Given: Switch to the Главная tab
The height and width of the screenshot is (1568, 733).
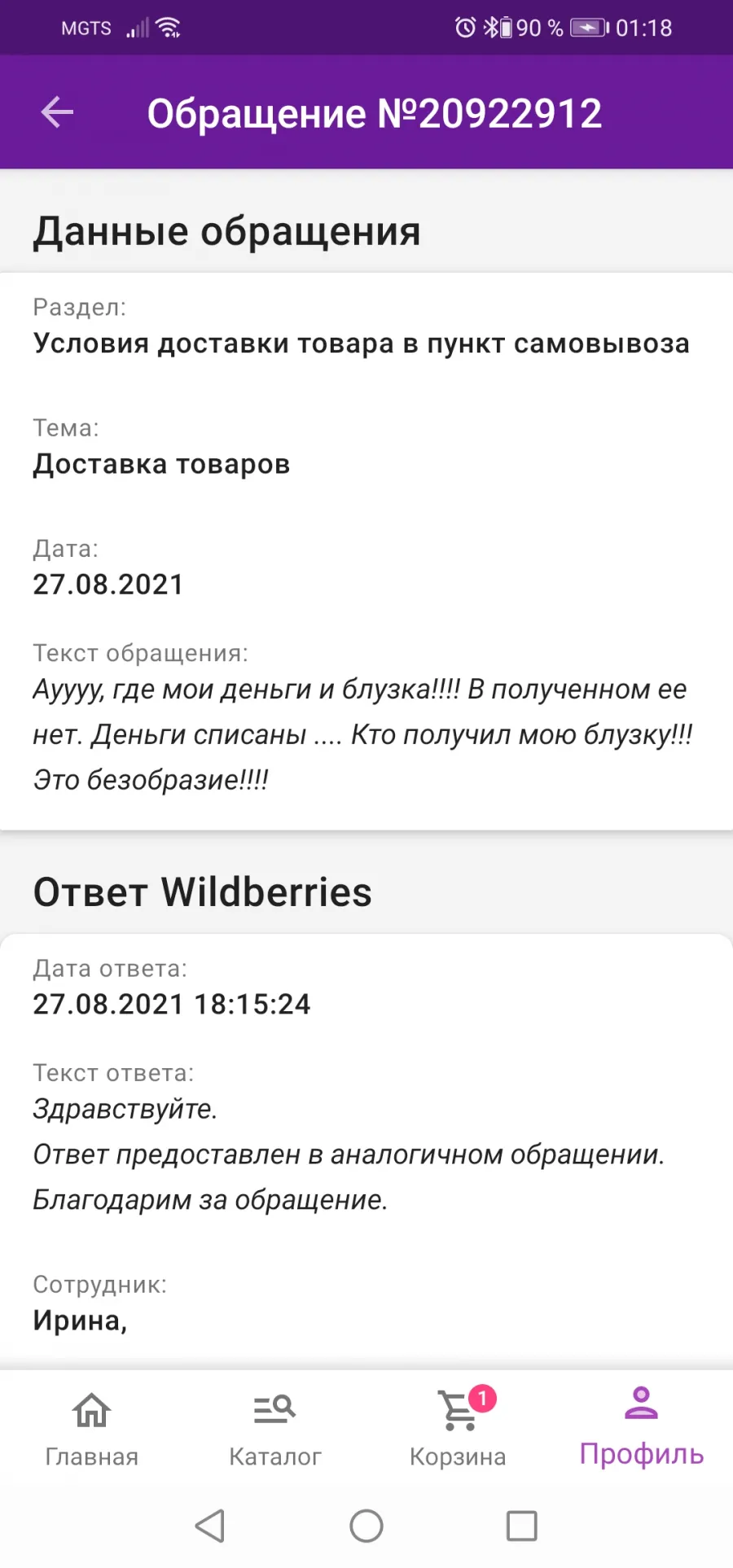Looking at the screenshot, I should tap(91, 1428).
